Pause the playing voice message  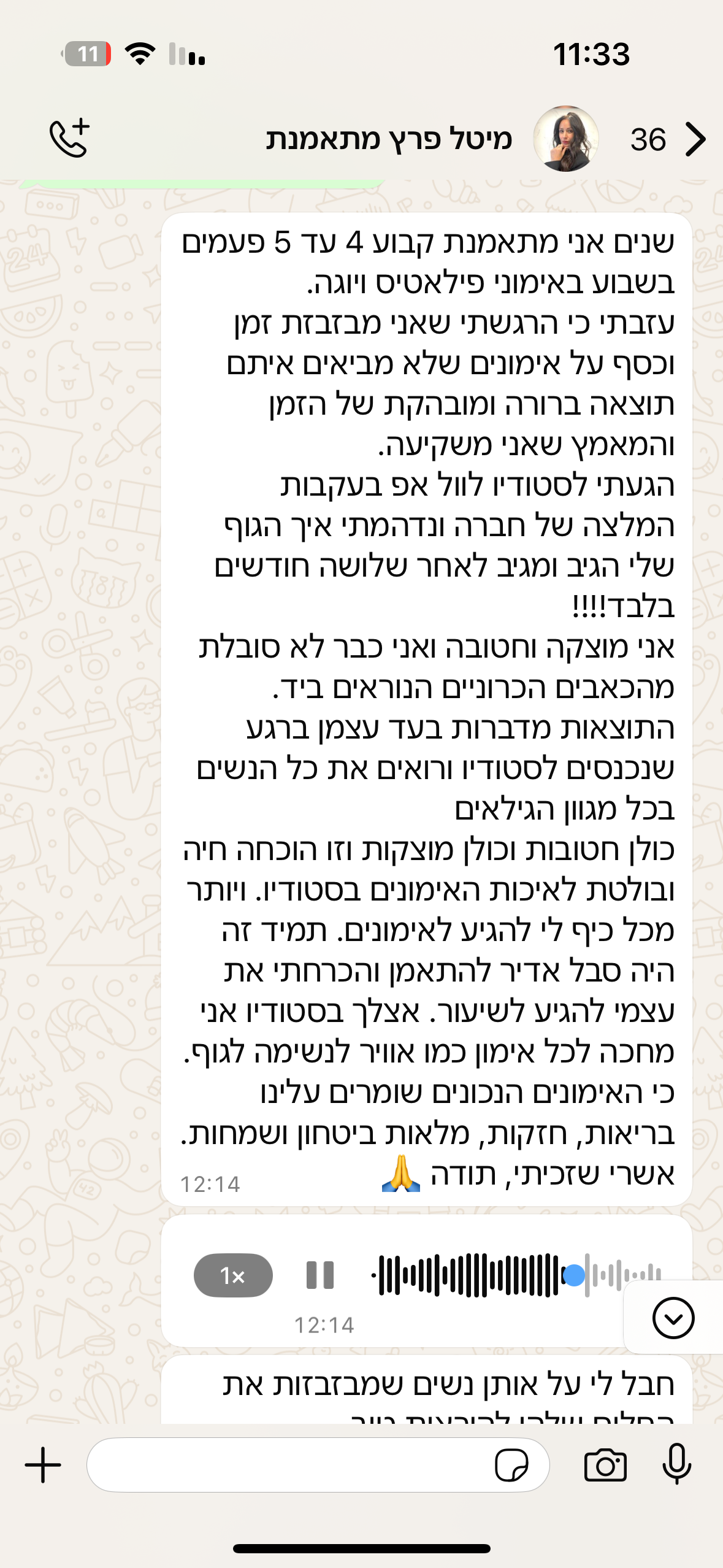319,1275
